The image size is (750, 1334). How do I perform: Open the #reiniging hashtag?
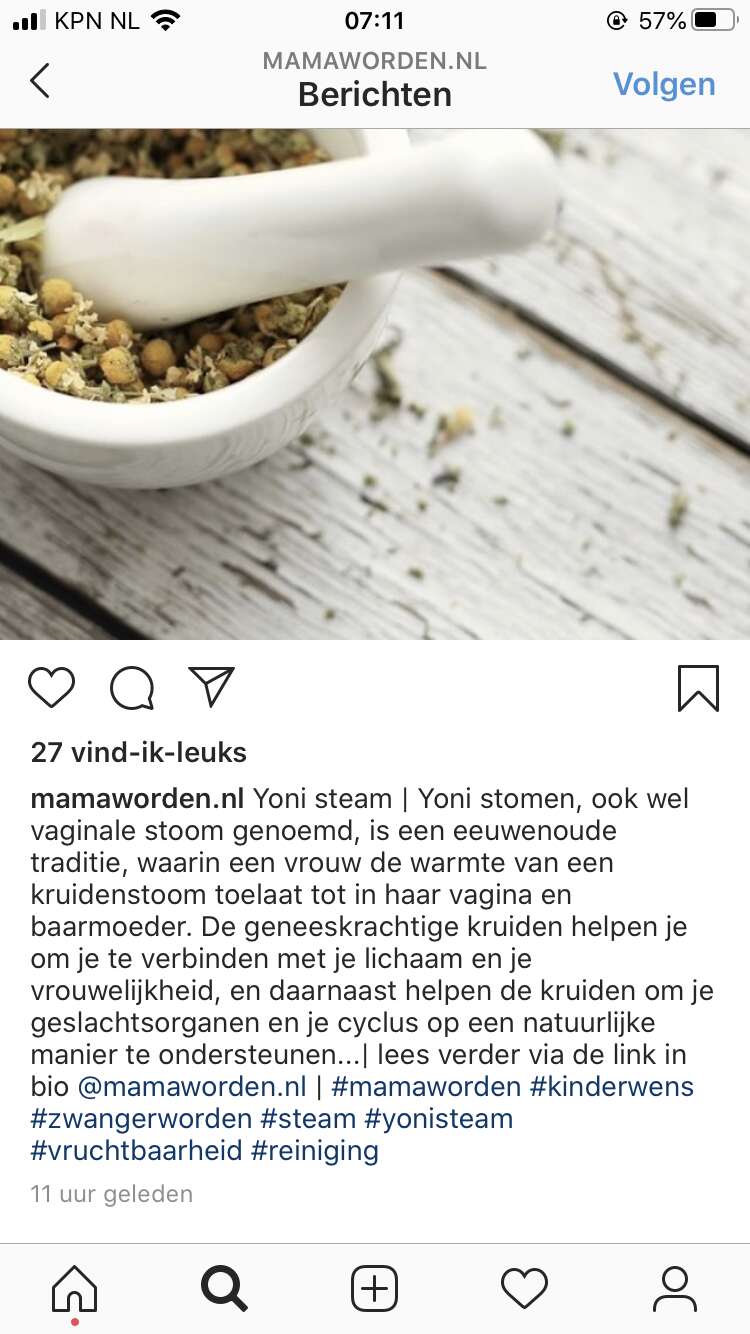(x=315, y=1150)
